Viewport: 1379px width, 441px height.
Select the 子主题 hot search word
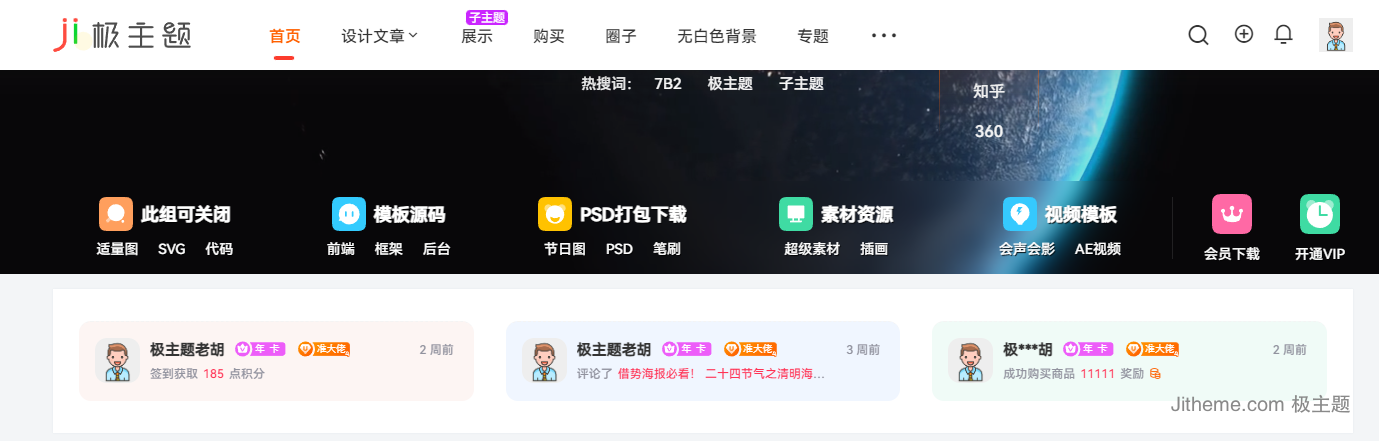[x=801, y=84]
